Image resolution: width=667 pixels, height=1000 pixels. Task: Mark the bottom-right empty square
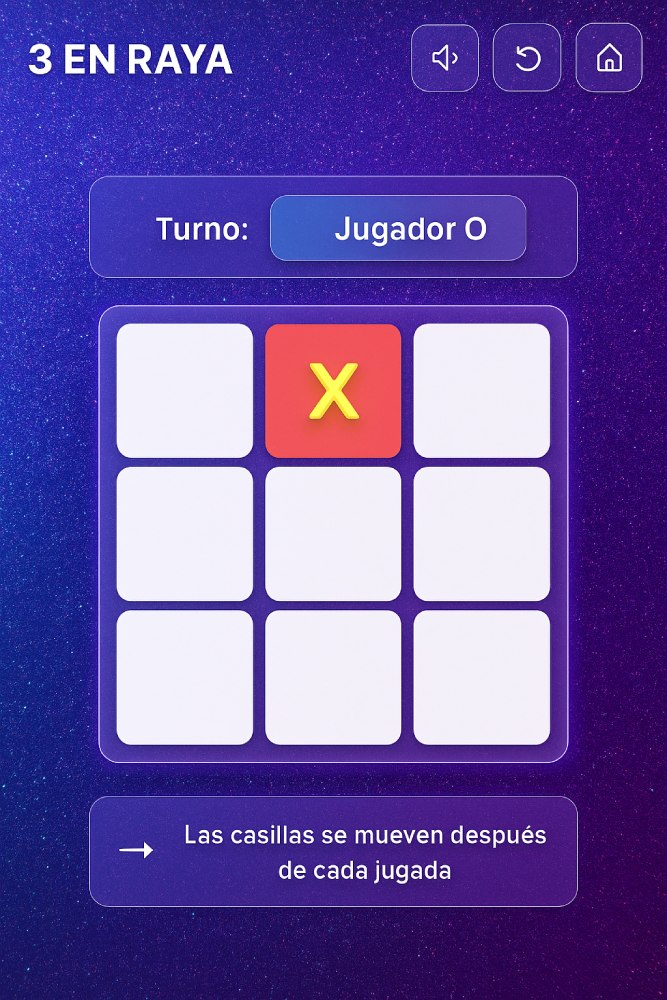coord(481,677)
